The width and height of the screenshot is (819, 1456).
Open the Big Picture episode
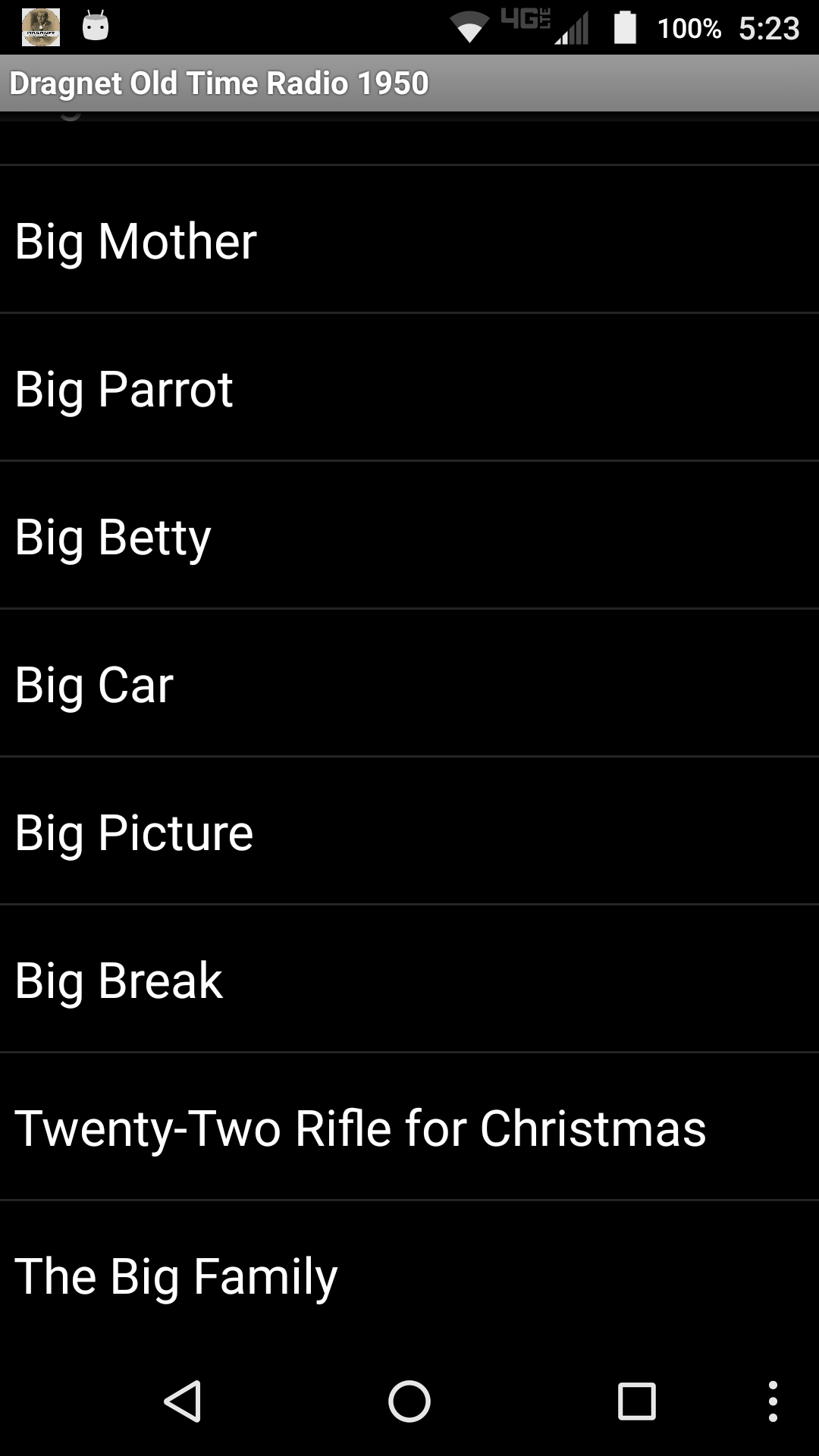pyautogui.click(x=409, y=832)
